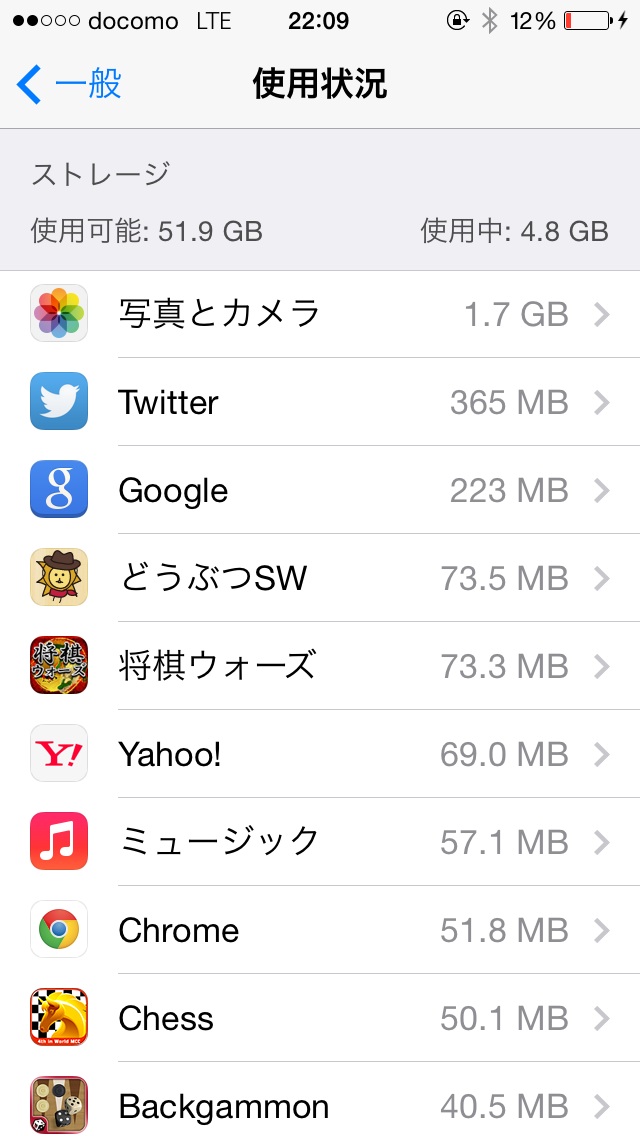Open どうぶつSW storage row

coord(320,578)
